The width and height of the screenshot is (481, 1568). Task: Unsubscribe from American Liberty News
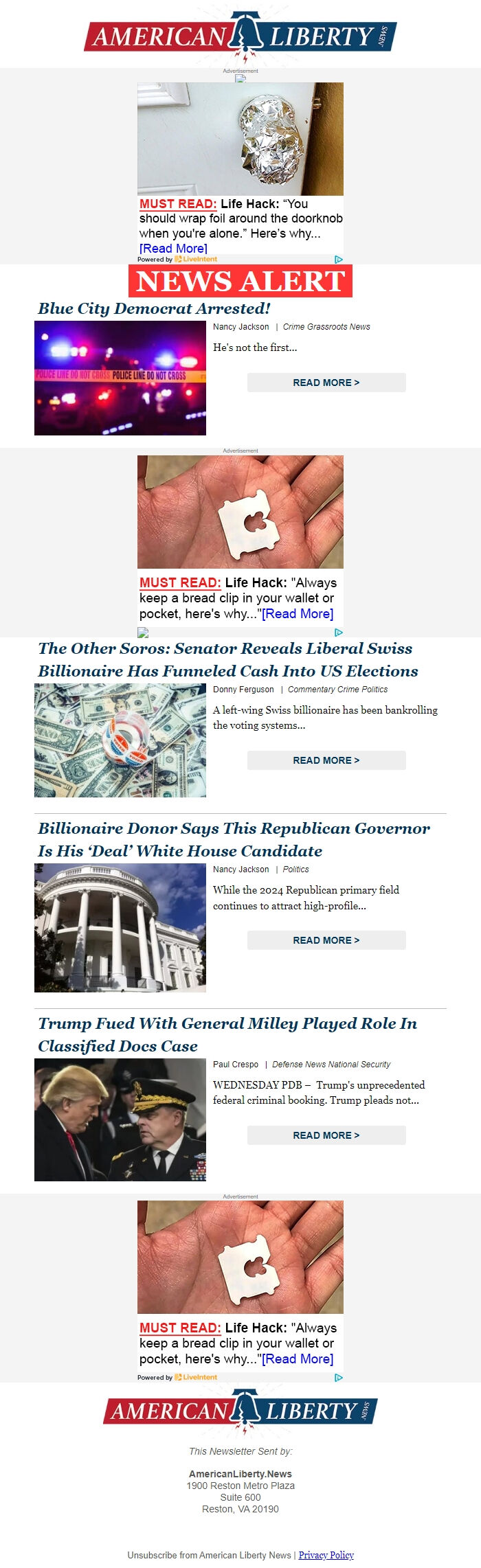[209, 1555]
